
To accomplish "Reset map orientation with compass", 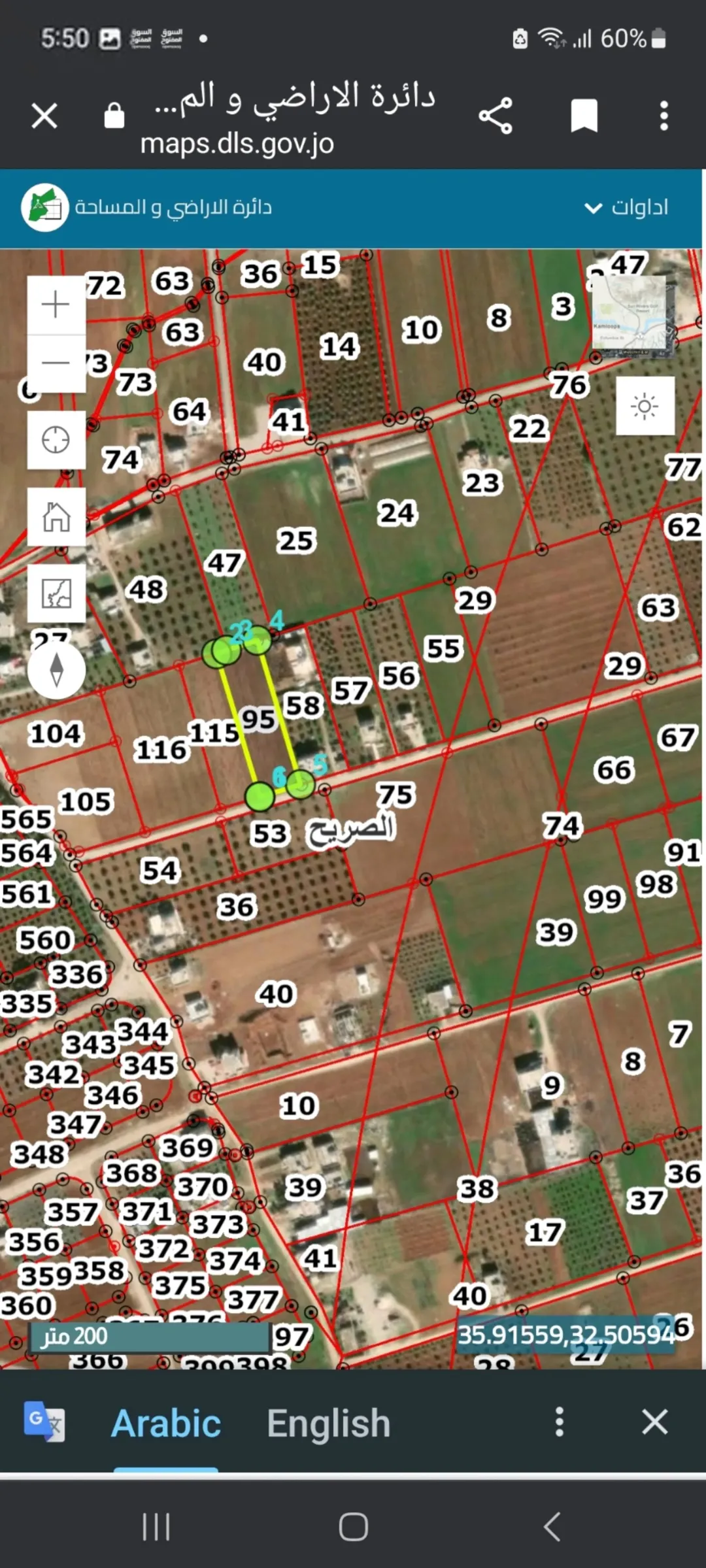I will tap(57, 671).
